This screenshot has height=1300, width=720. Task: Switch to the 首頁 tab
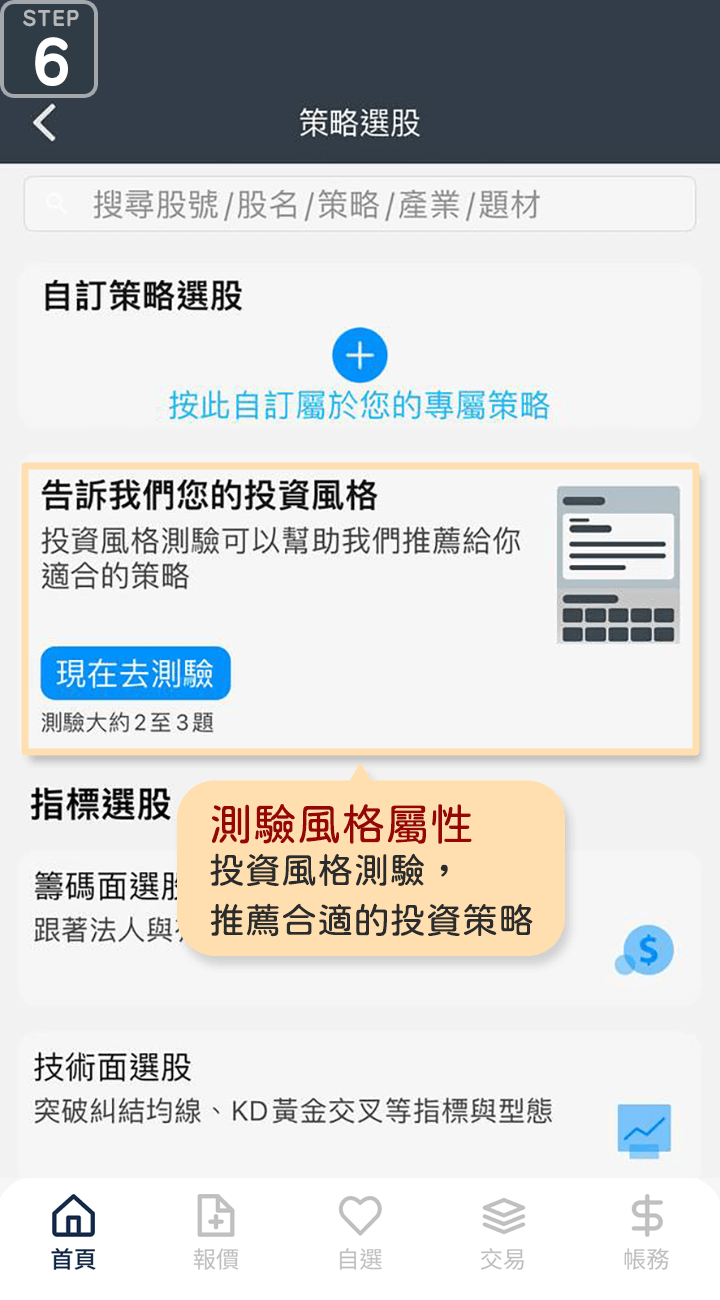coord(73,1232)
